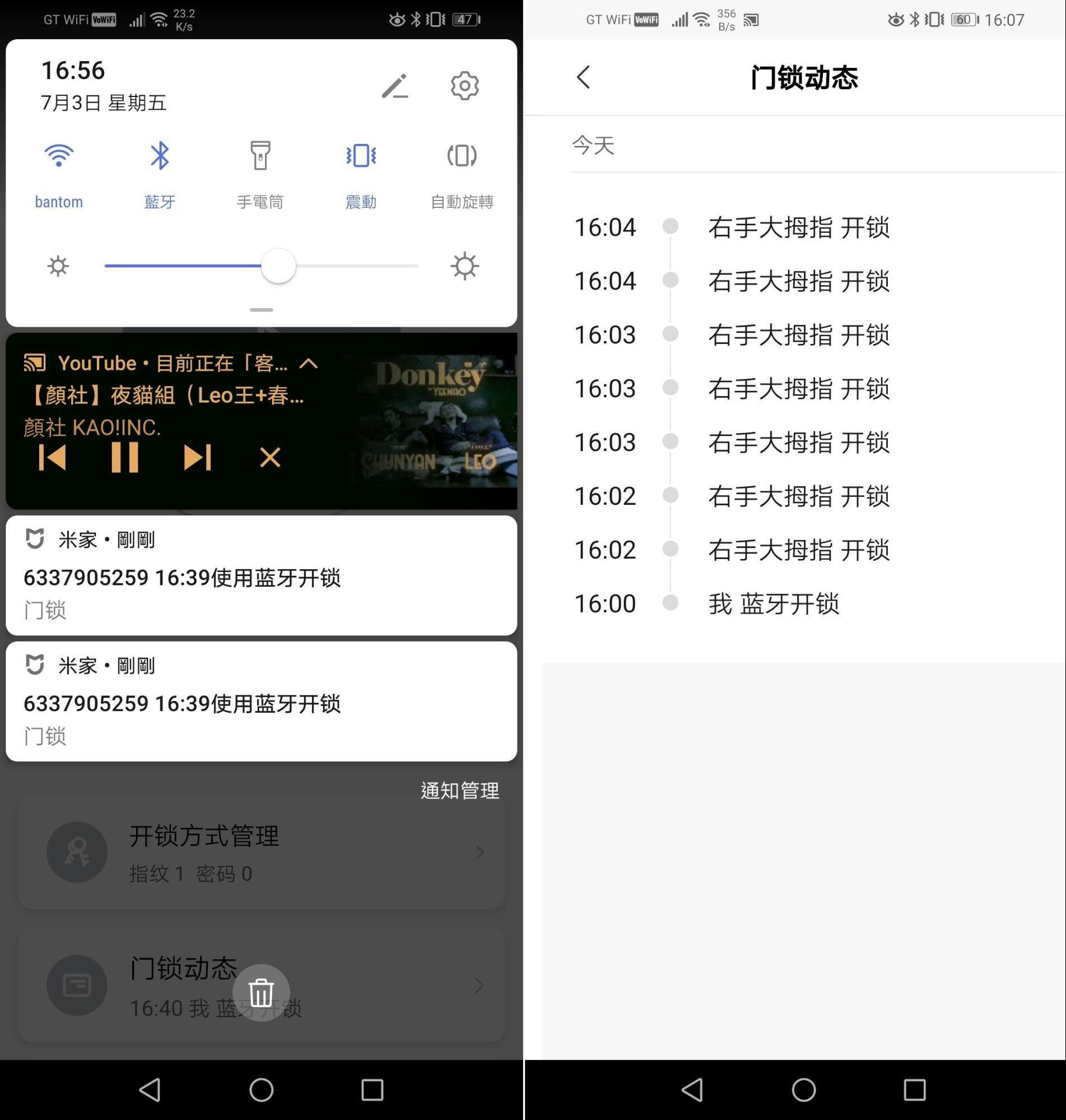Open 通知管理 notification management
Image resolution: width=1066 pixels, height=1120 pixels.
459,791
